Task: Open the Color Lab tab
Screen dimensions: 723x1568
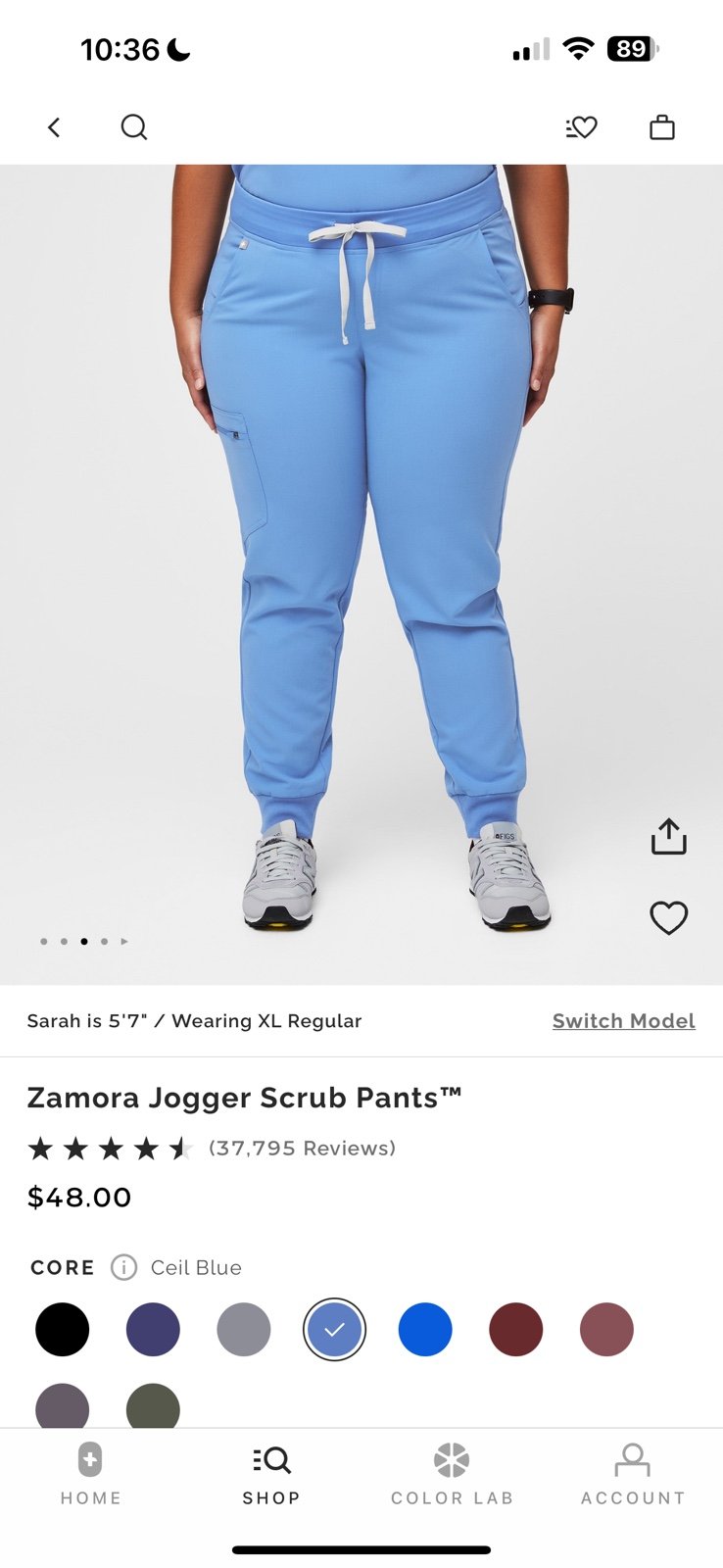Action: 452,1474
